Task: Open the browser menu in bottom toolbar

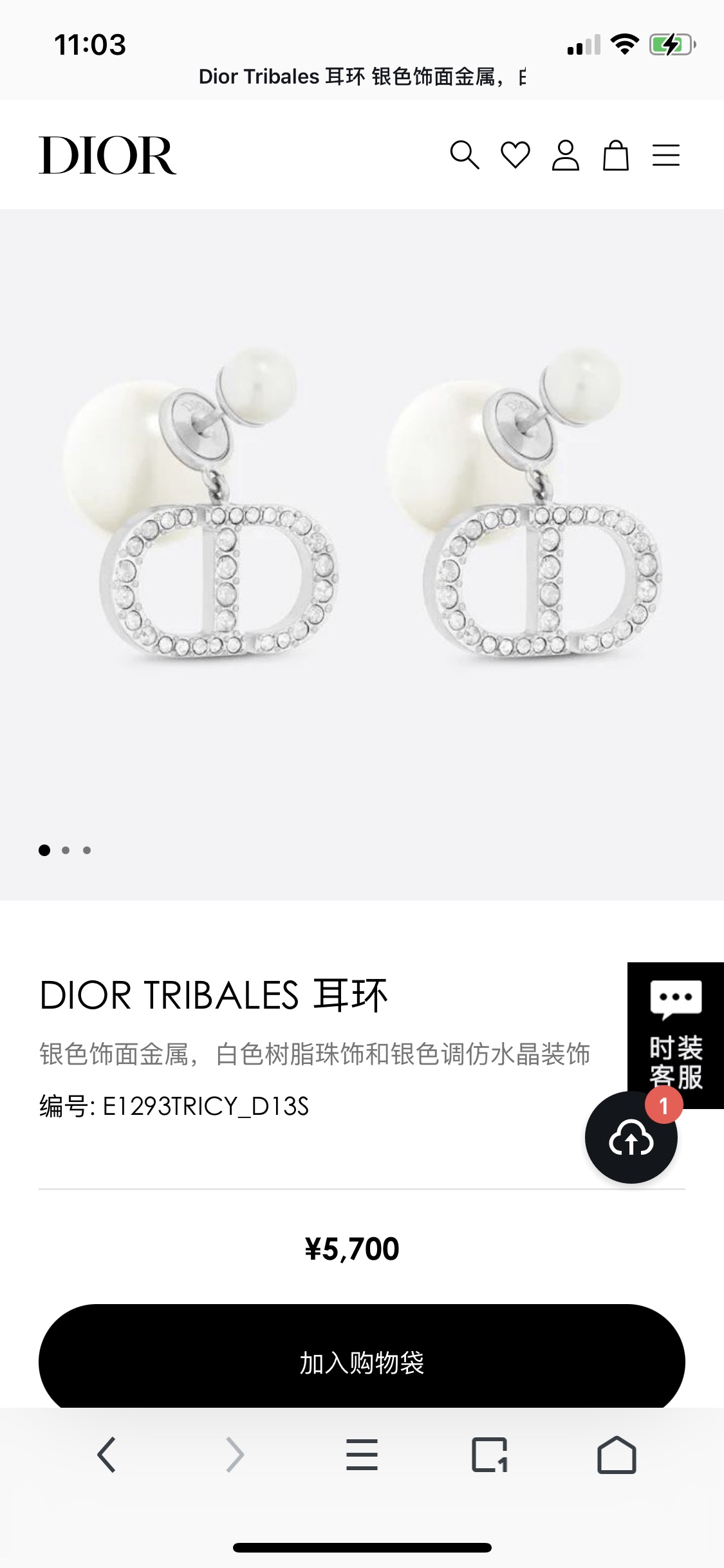Action: (x=362, y=1455)
